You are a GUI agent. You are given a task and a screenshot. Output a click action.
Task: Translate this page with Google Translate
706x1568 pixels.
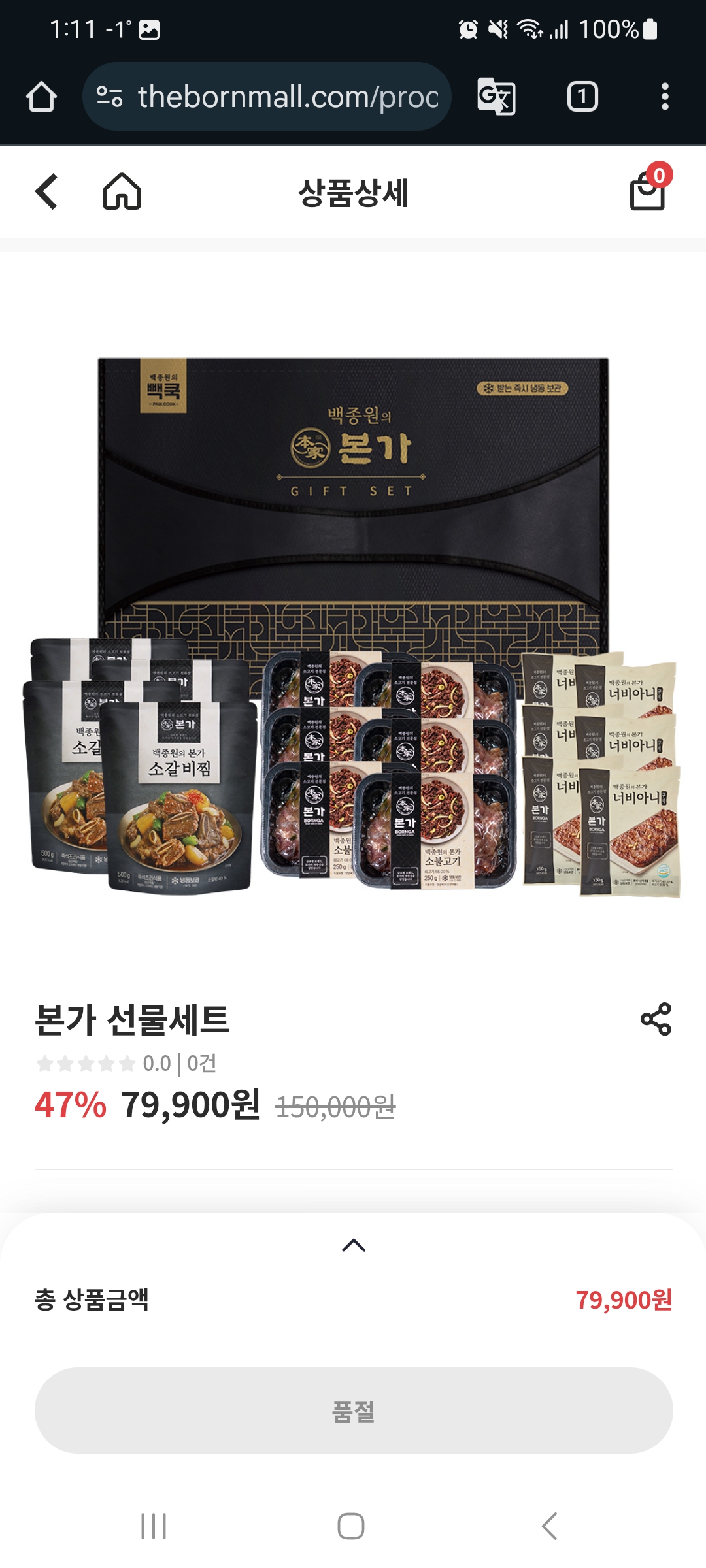(496, 97)
